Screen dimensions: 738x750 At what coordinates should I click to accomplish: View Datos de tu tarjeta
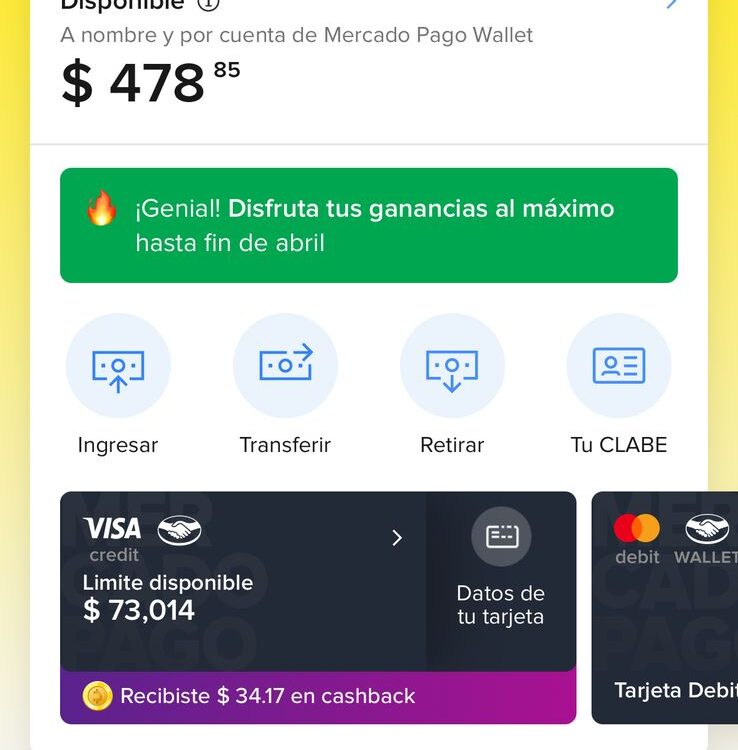click(501, 578)
